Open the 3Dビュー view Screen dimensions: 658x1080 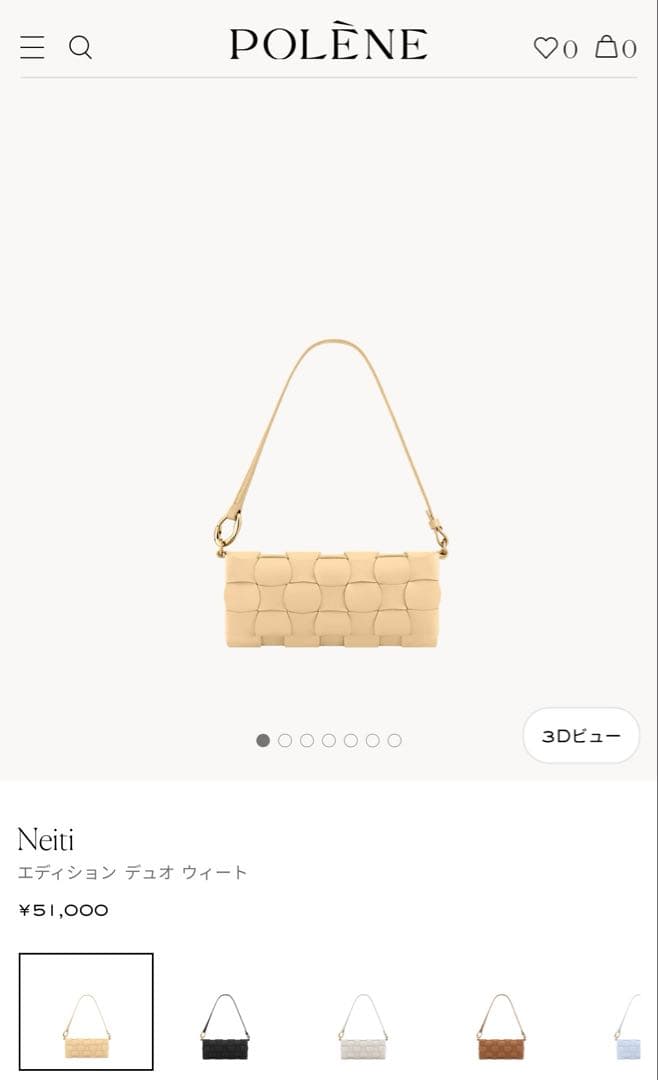click(581, 736)
